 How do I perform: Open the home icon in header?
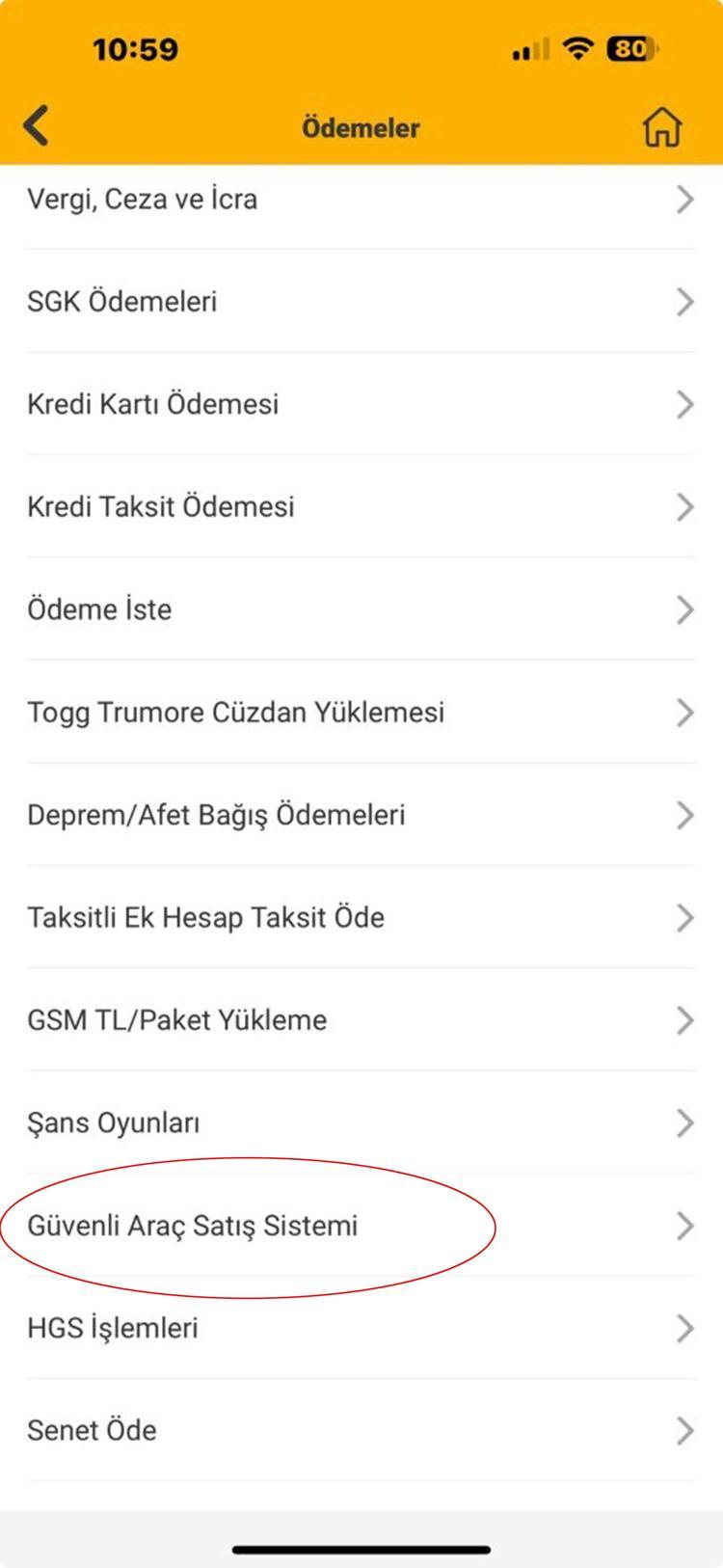point(661,126)
